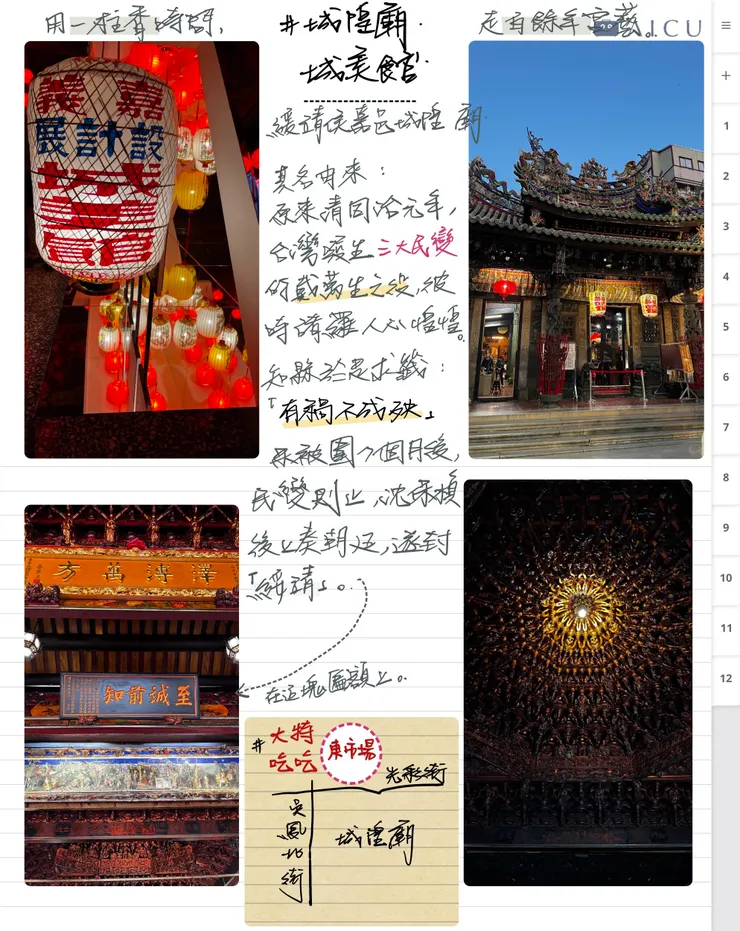
Task: Select page 3
Action: click(726, 227)
